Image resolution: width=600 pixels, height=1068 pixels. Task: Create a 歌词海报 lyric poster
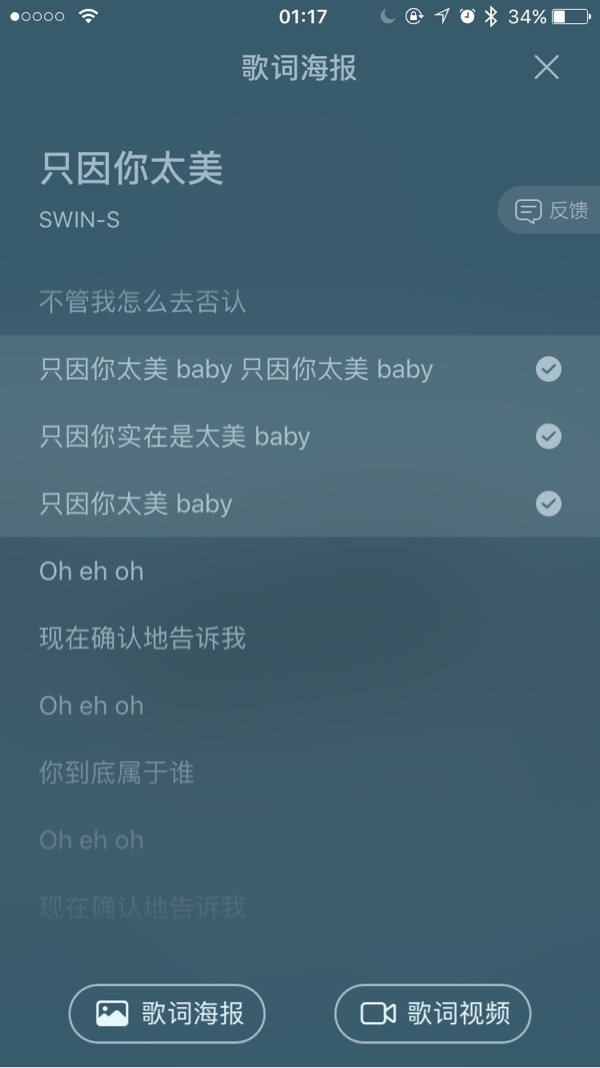[166, 1013]
